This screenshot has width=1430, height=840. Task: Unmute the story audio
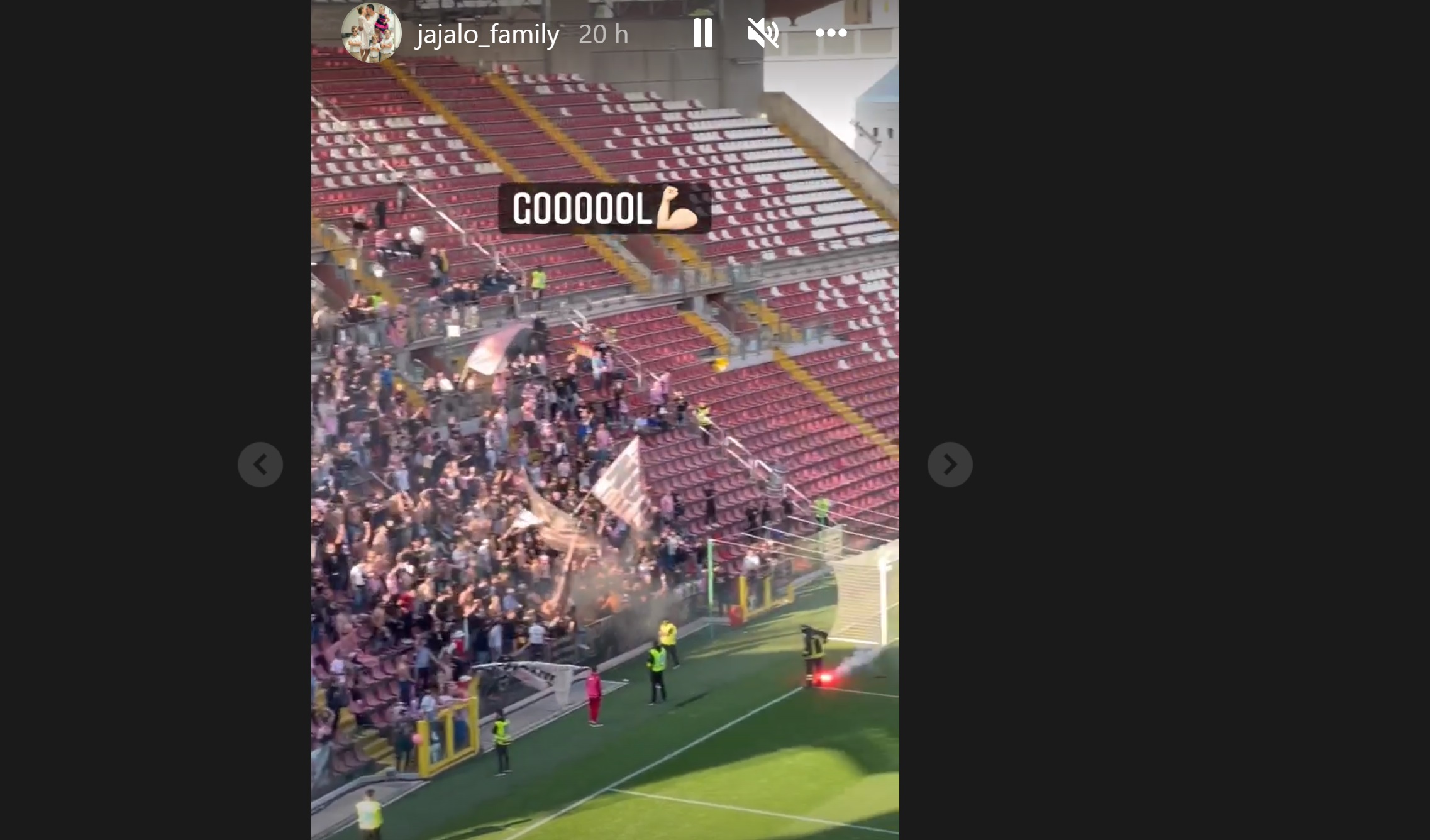coord(763,33)
